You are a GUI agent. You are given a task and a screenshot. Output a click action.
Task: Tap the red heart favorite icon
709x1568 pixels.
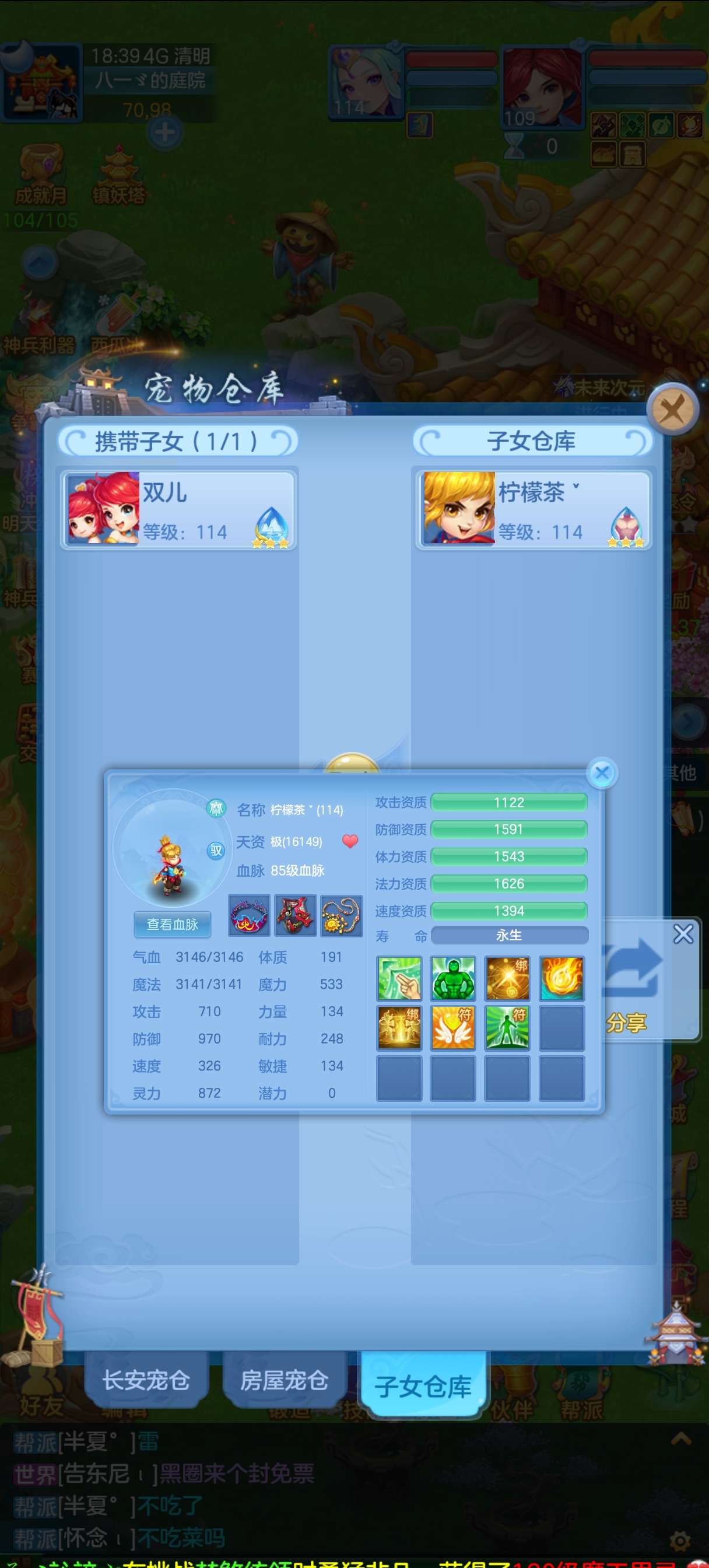350,841
